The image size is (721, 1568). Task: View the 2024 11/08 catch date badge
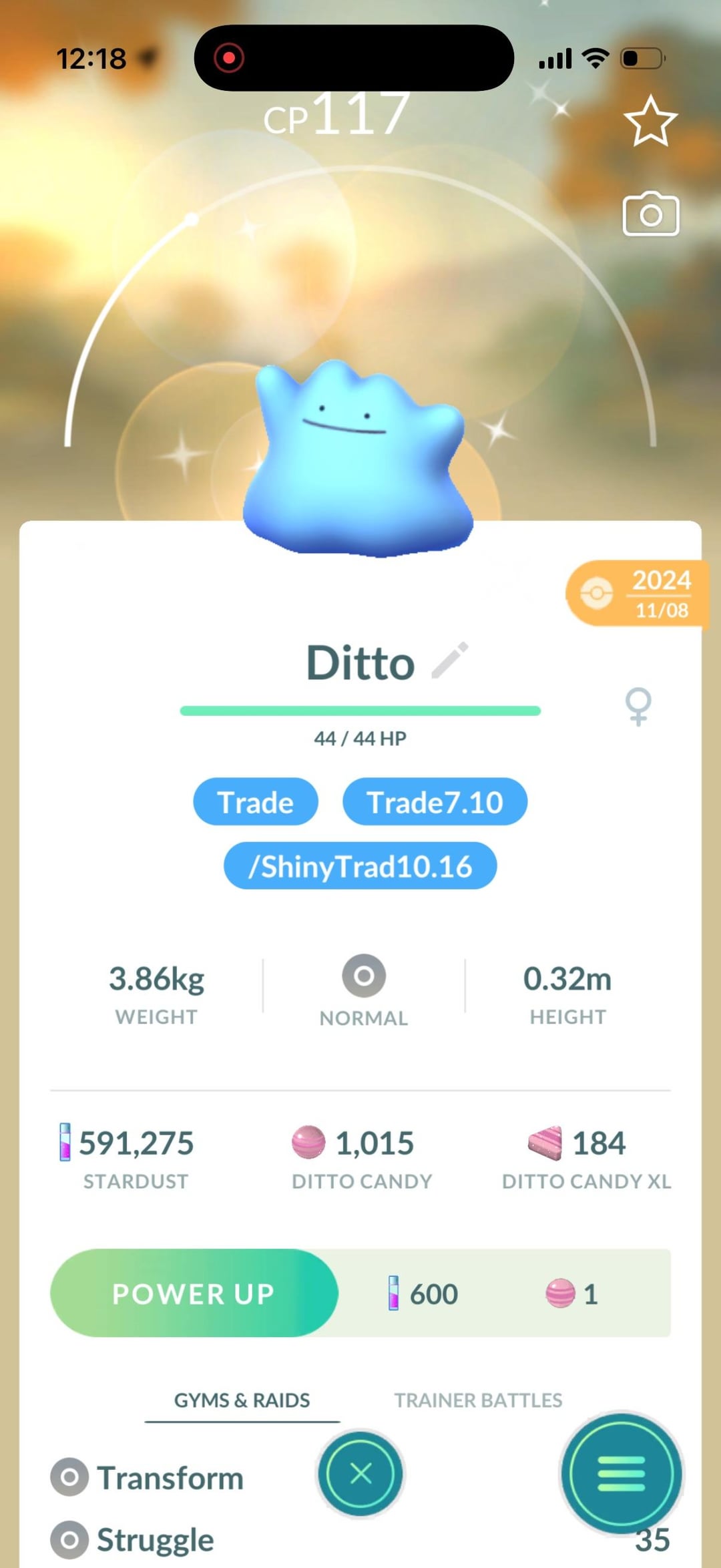pyautogui.click(x=636, y=594)
